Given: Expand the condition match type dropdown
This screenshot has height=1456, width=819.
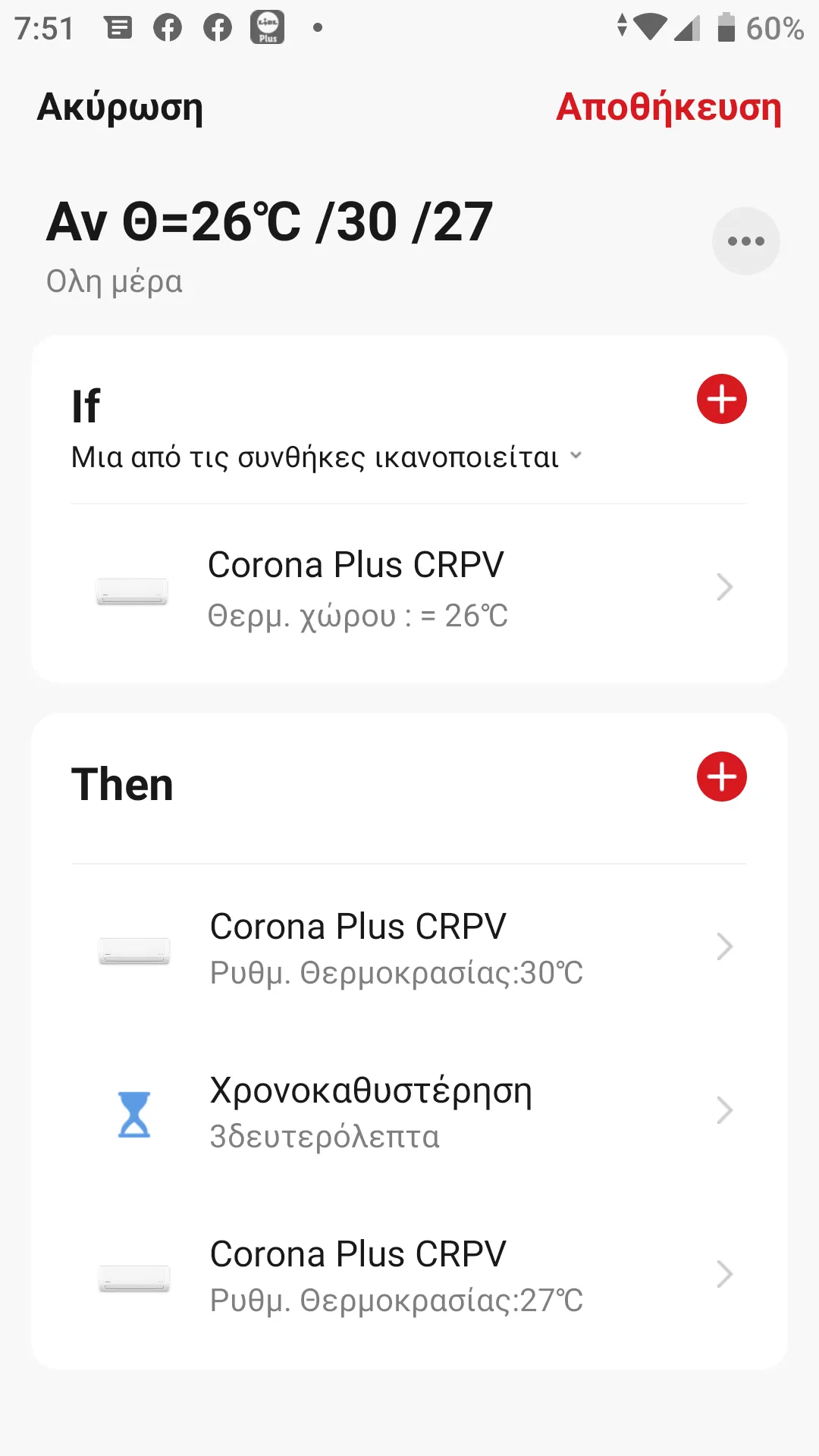Looking at the screenshot, I should (x=327, y=457).
